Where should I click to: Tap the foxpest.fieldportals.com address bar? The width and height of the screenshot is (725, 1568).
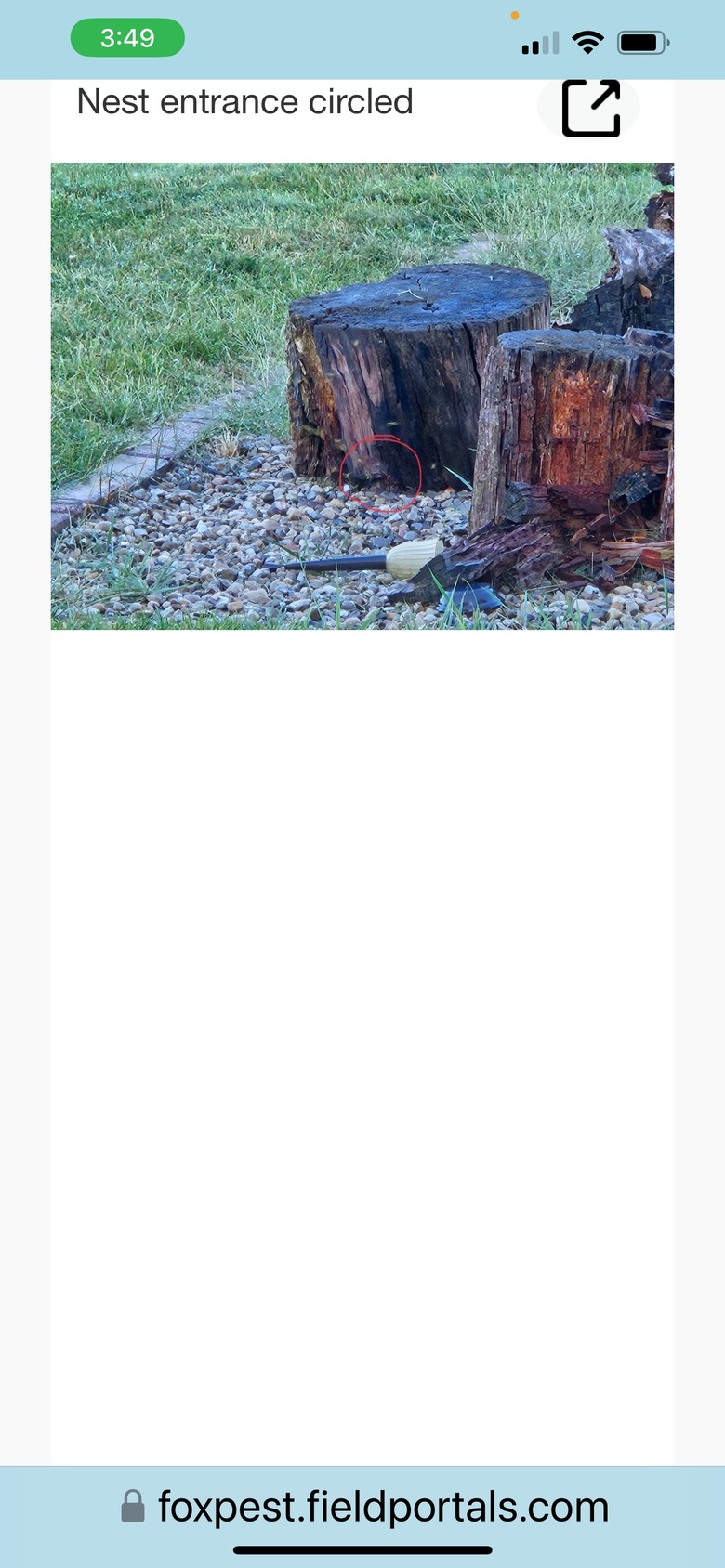(365, 1506)
